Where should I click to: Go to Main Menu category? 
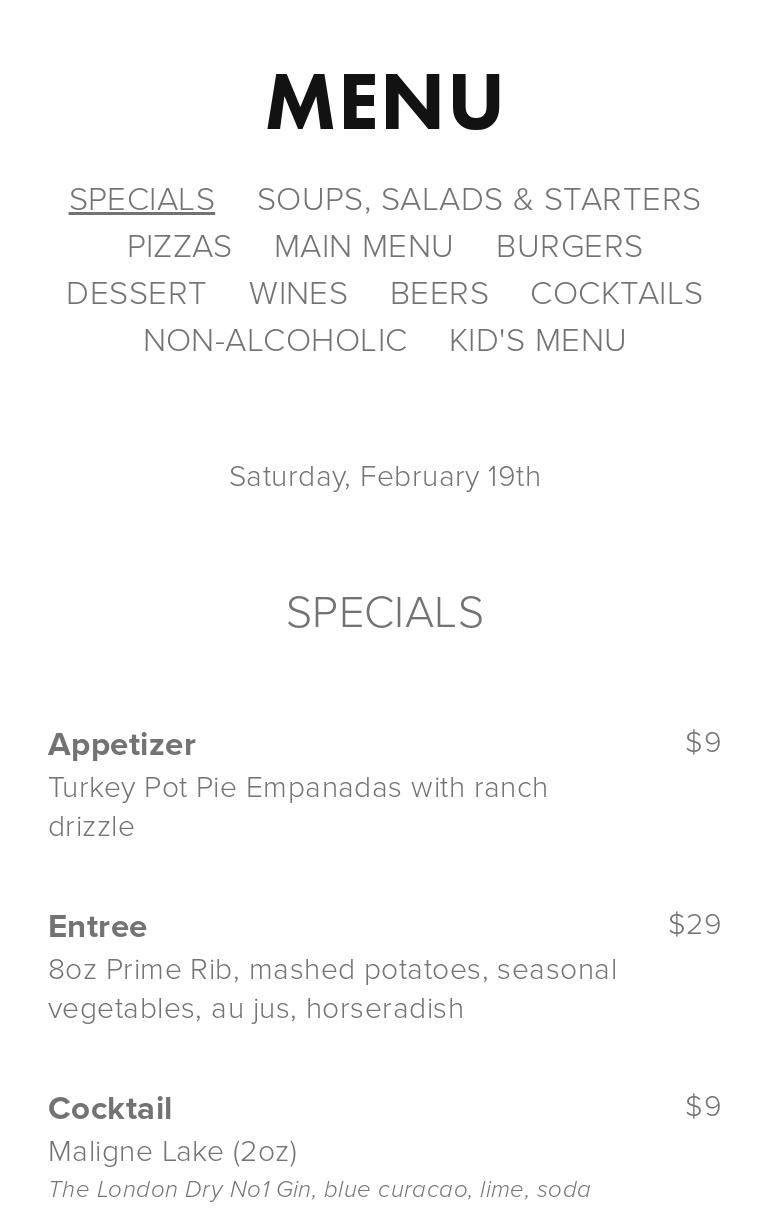tap(363, 247)
